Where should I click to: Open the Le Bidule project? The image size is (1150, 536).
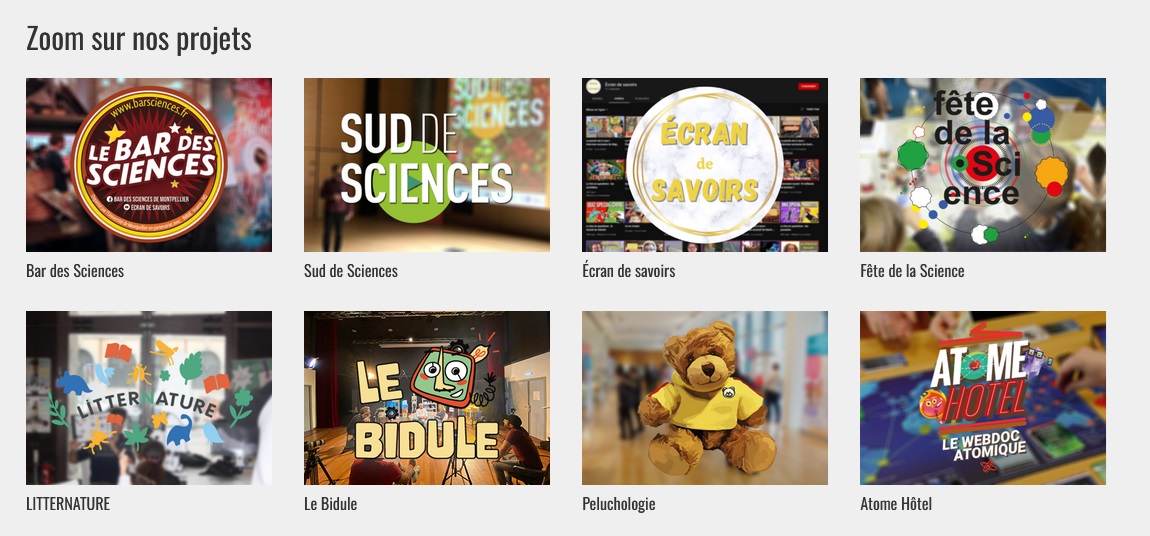[x=426, y=398]
